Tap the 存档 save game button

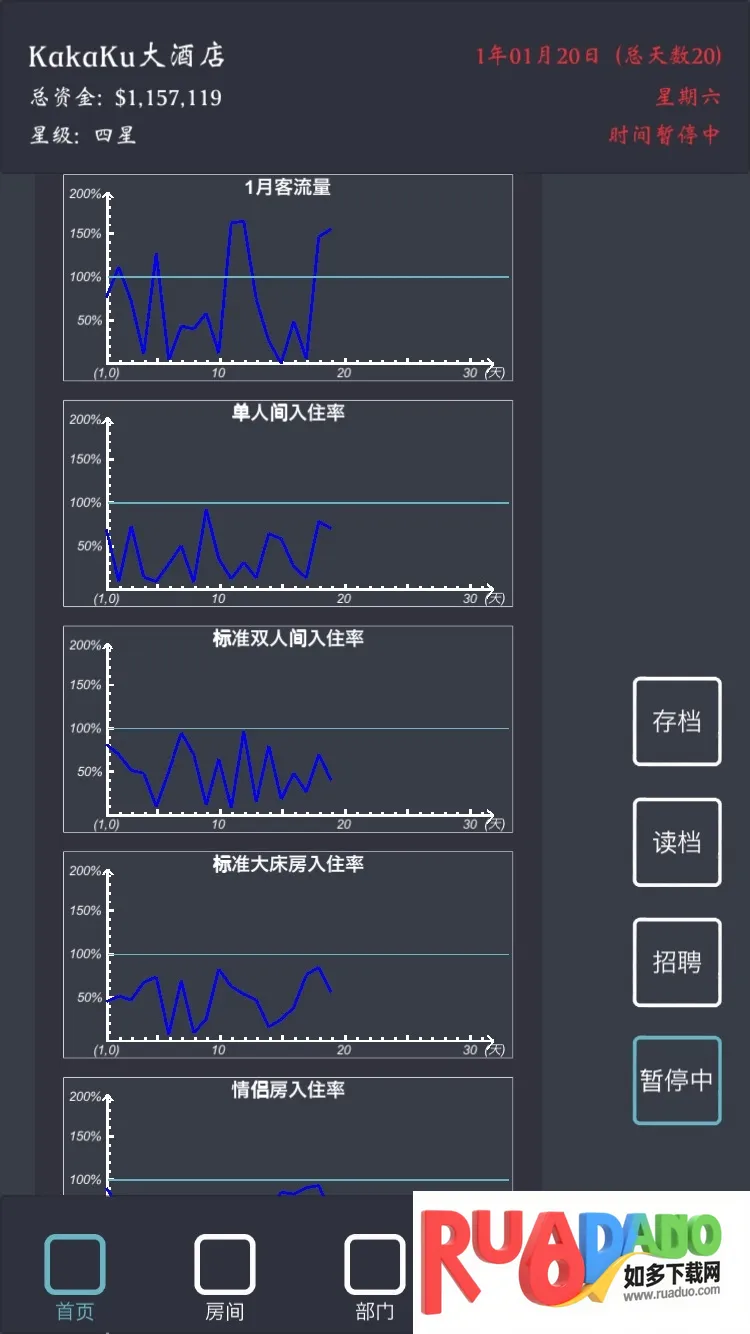coord(677,722)
